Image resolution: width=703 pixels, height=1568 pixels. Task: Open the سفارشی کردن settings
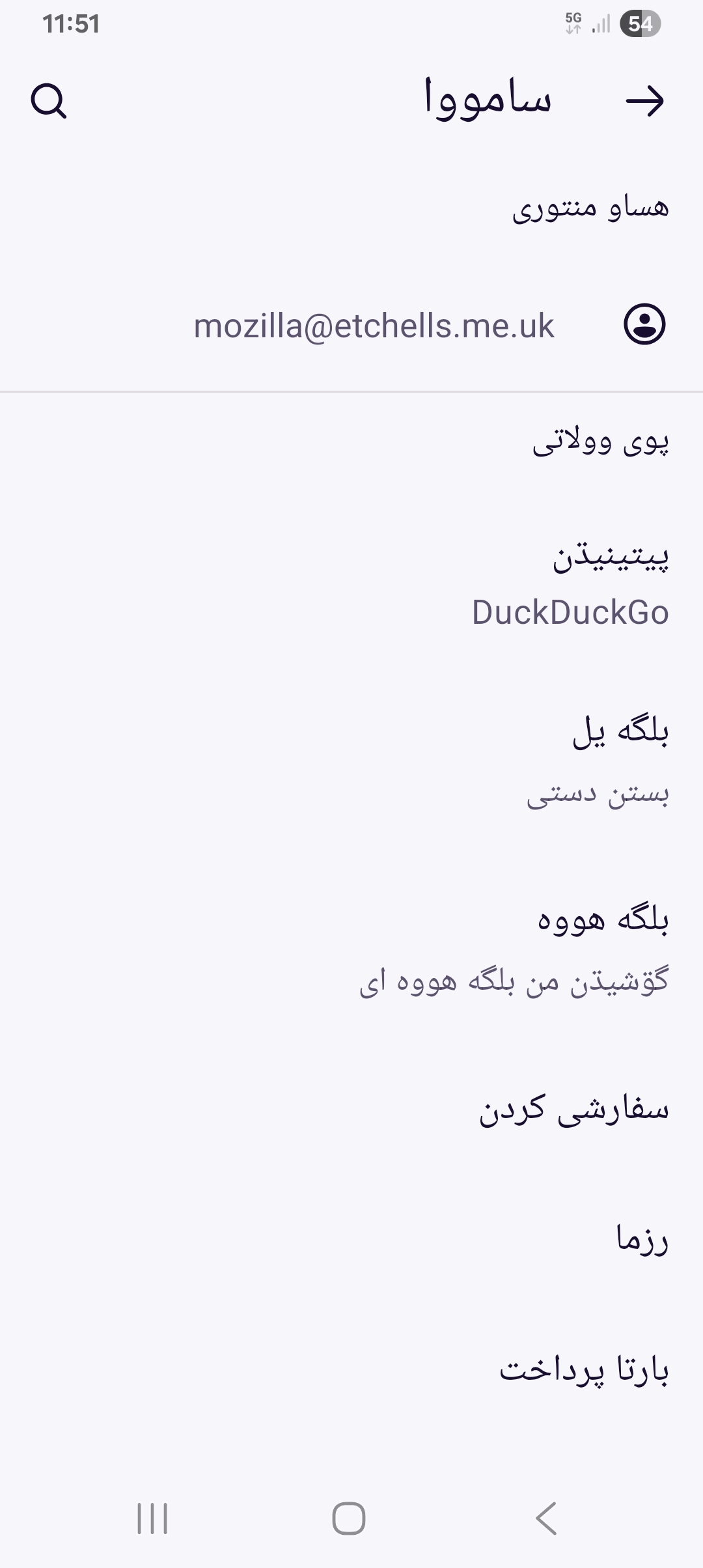(x=351, y=1110)
